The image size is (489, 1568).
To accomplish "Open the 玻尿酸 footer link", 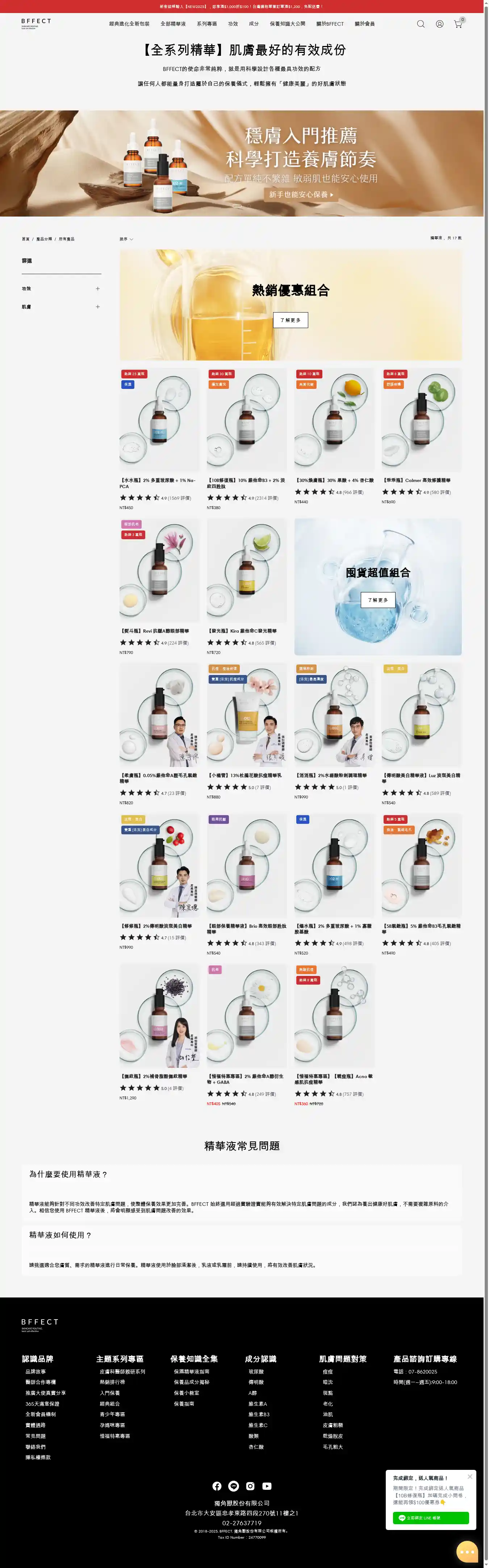I will point(256,1372).
